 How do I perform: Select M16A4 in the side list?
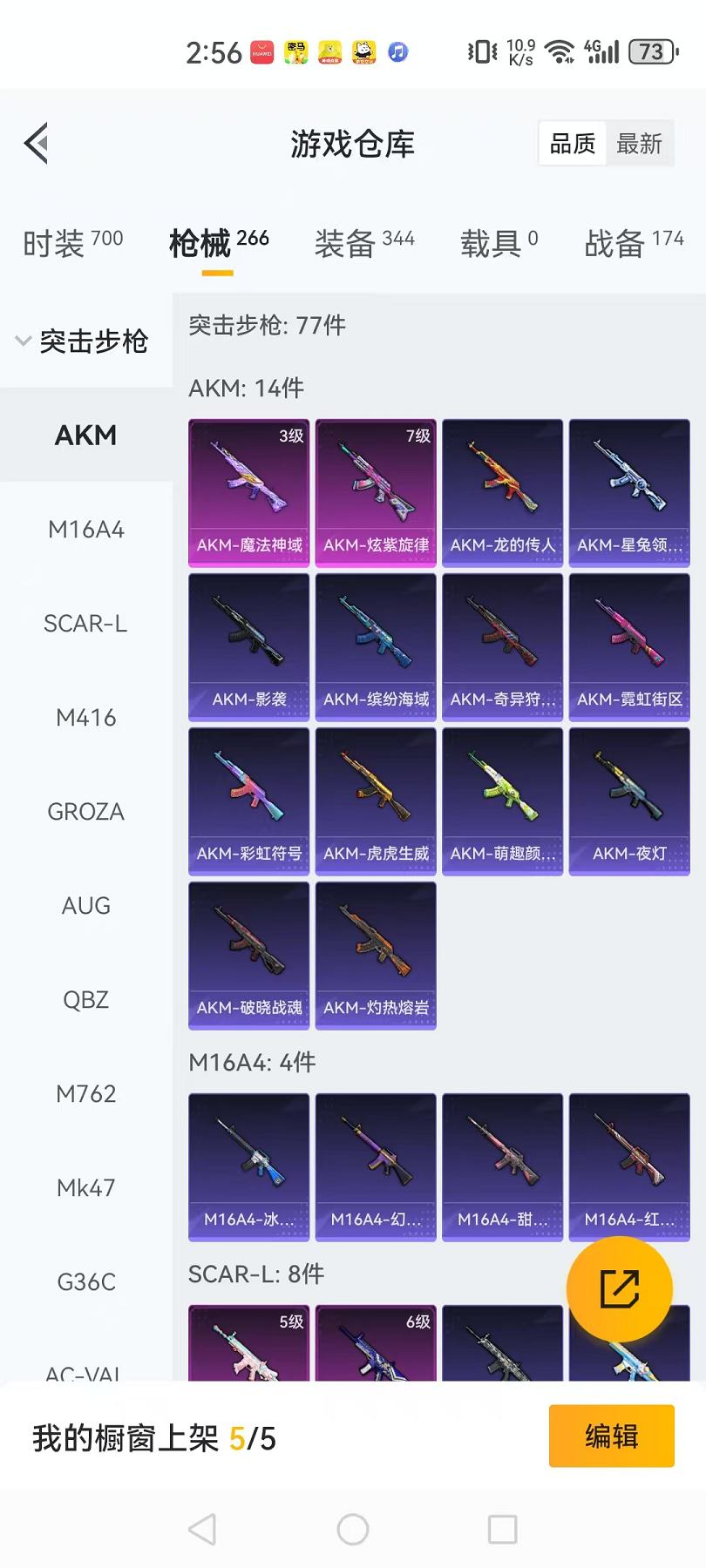85,530
